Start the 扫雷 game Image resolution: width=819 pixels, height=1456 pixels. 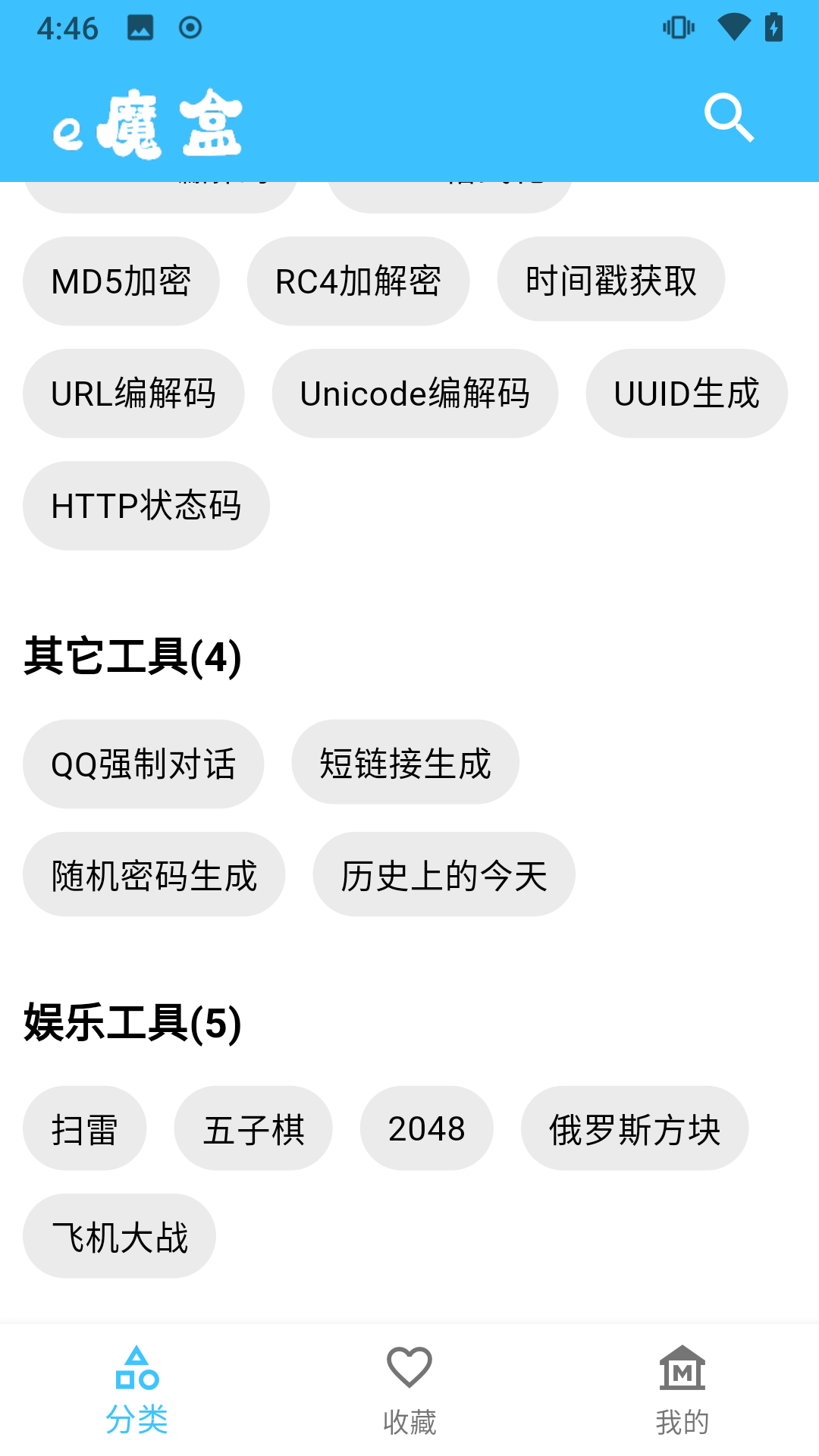tap(85, 1128)
